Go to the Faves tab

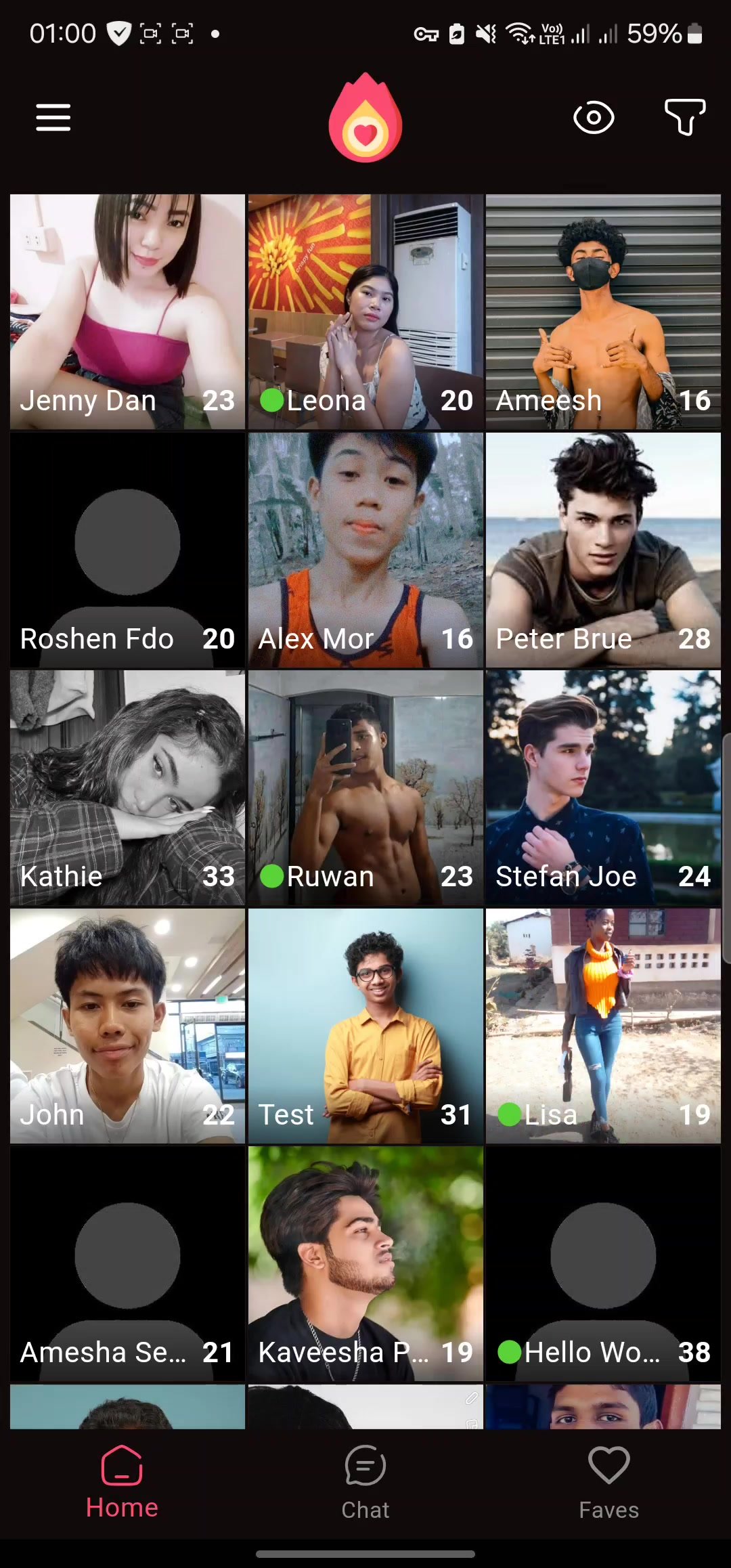(608, 1483)
